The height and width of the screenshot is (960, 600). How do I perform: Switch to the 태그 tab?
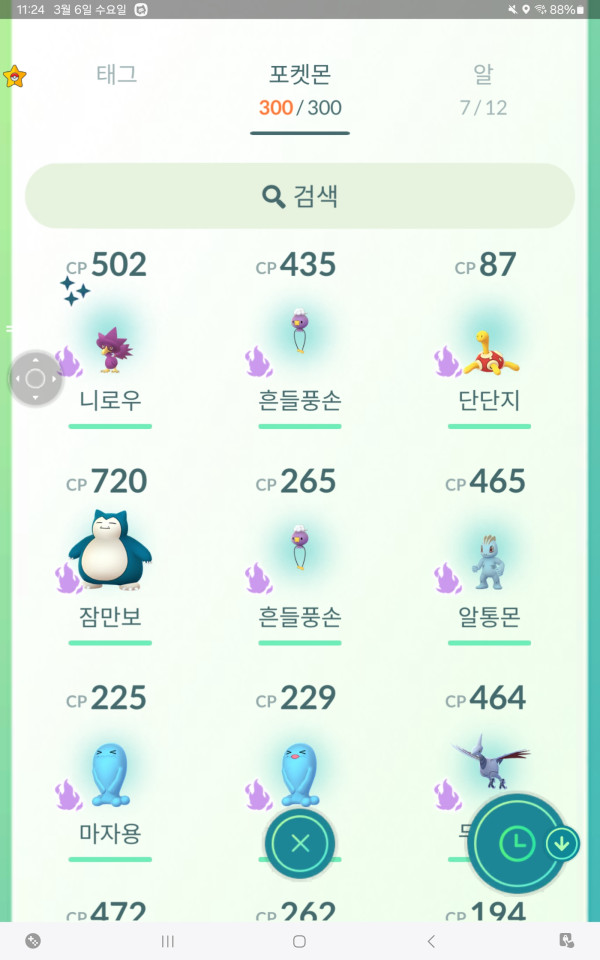(x=116, y=74)
